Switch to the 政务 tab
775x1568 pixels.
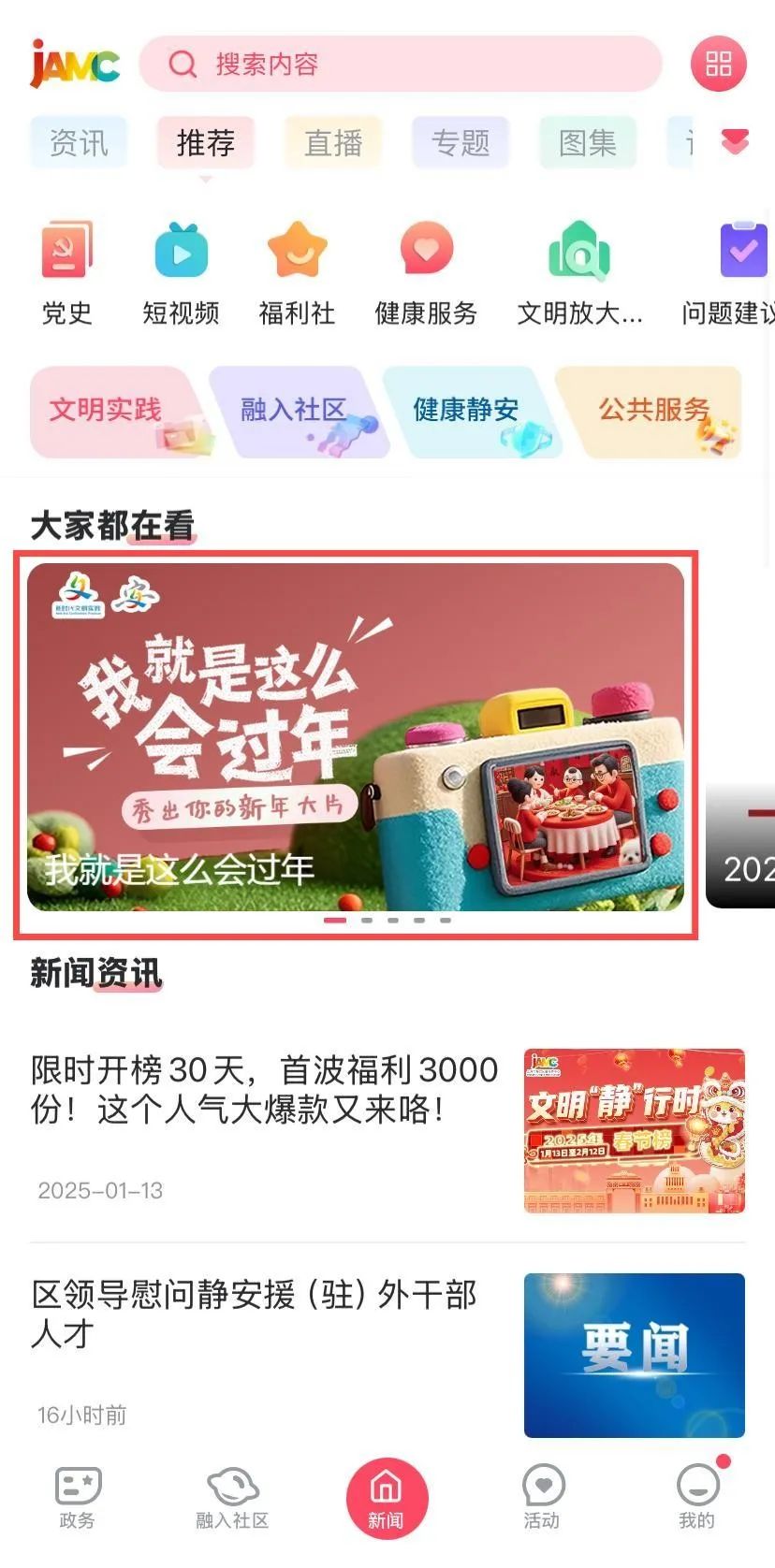78,1498
